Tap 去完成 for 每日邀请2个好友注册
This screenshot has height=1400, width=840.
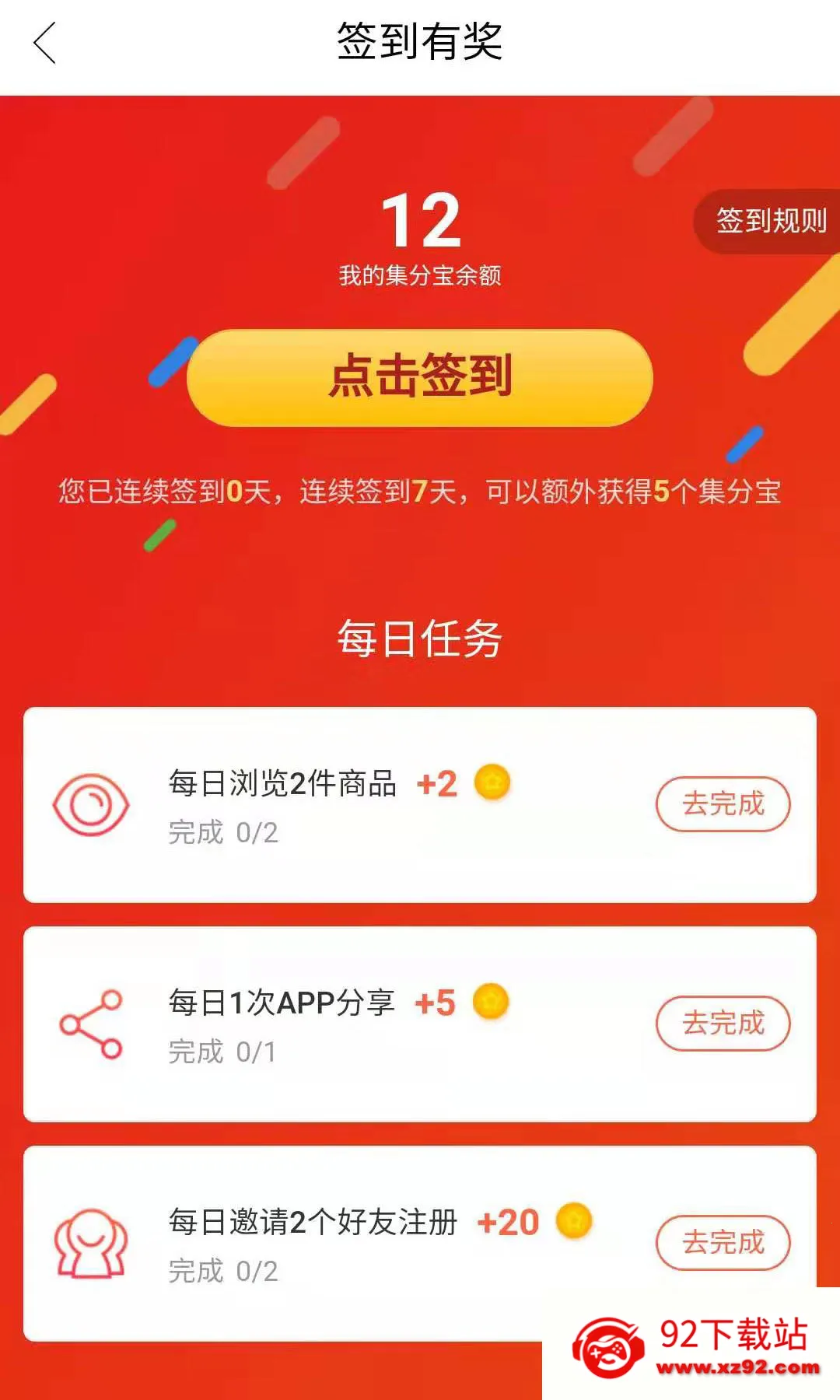click(x=723, y=1243)
